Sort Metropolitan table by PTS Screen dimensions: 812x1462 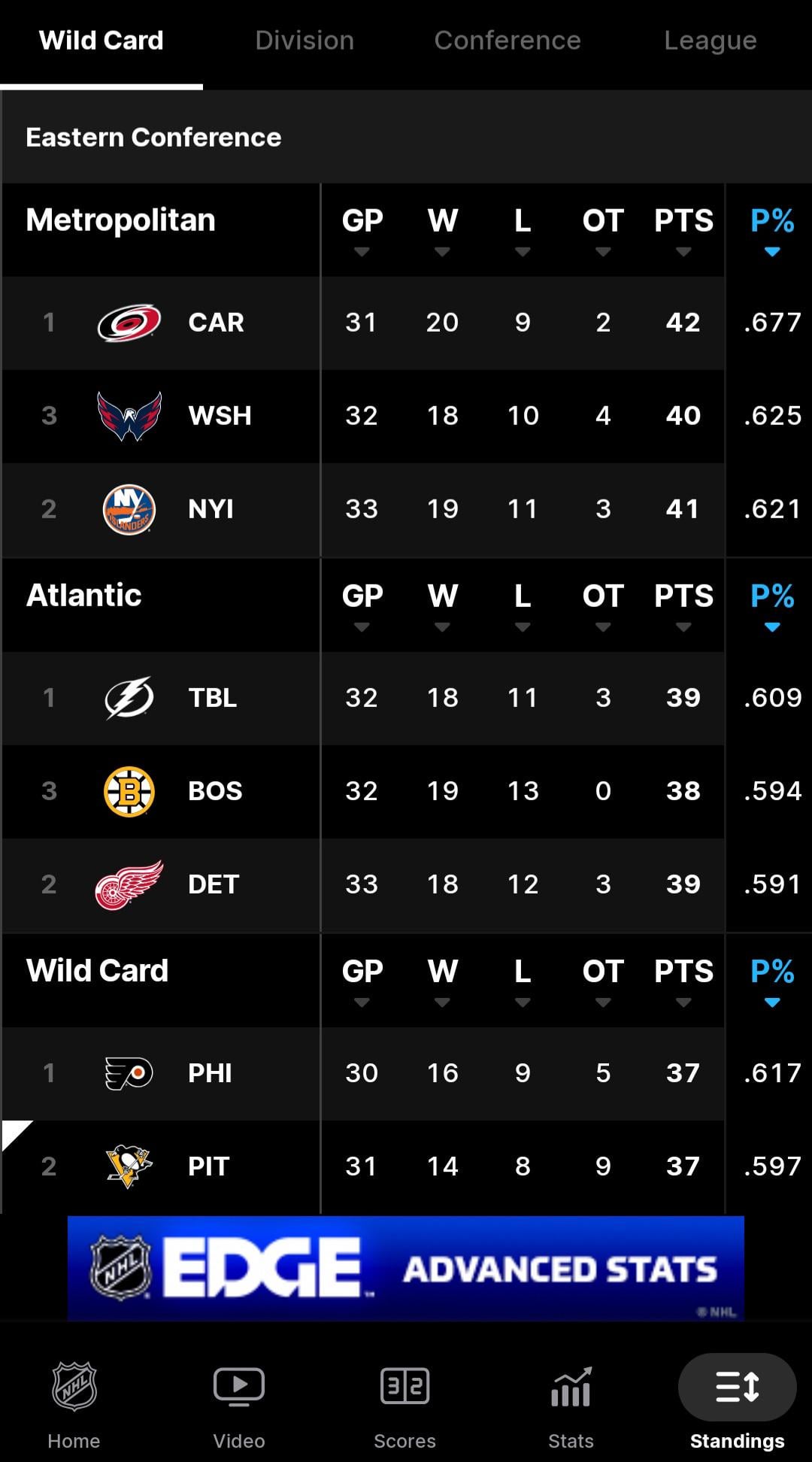(683, 229)
